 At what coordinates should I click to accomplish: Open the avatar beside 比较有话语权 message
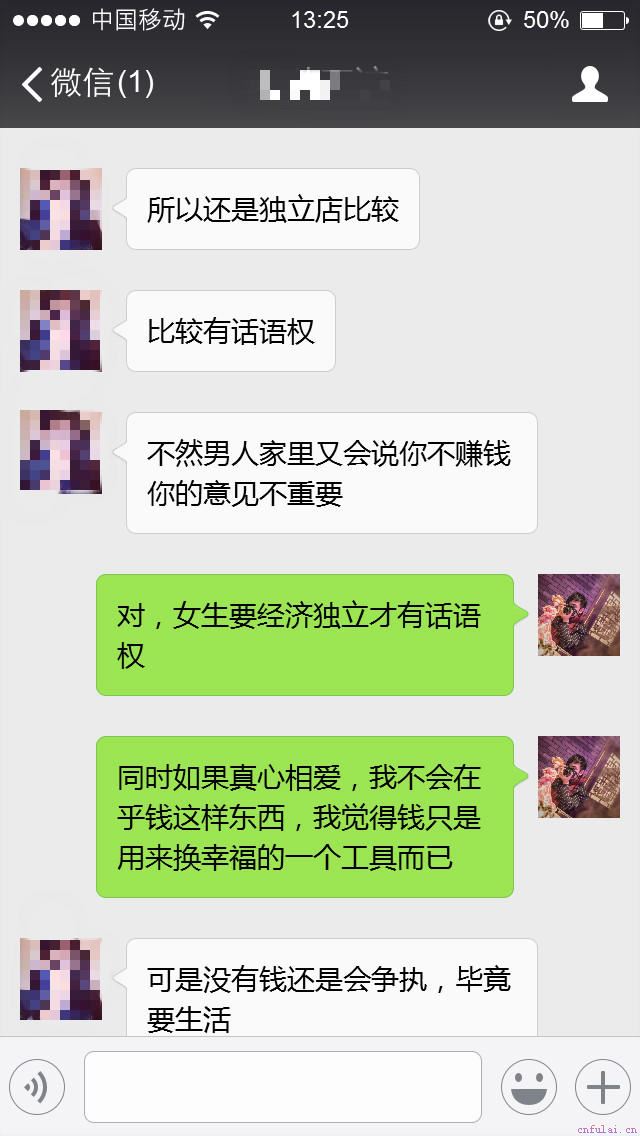61,331
